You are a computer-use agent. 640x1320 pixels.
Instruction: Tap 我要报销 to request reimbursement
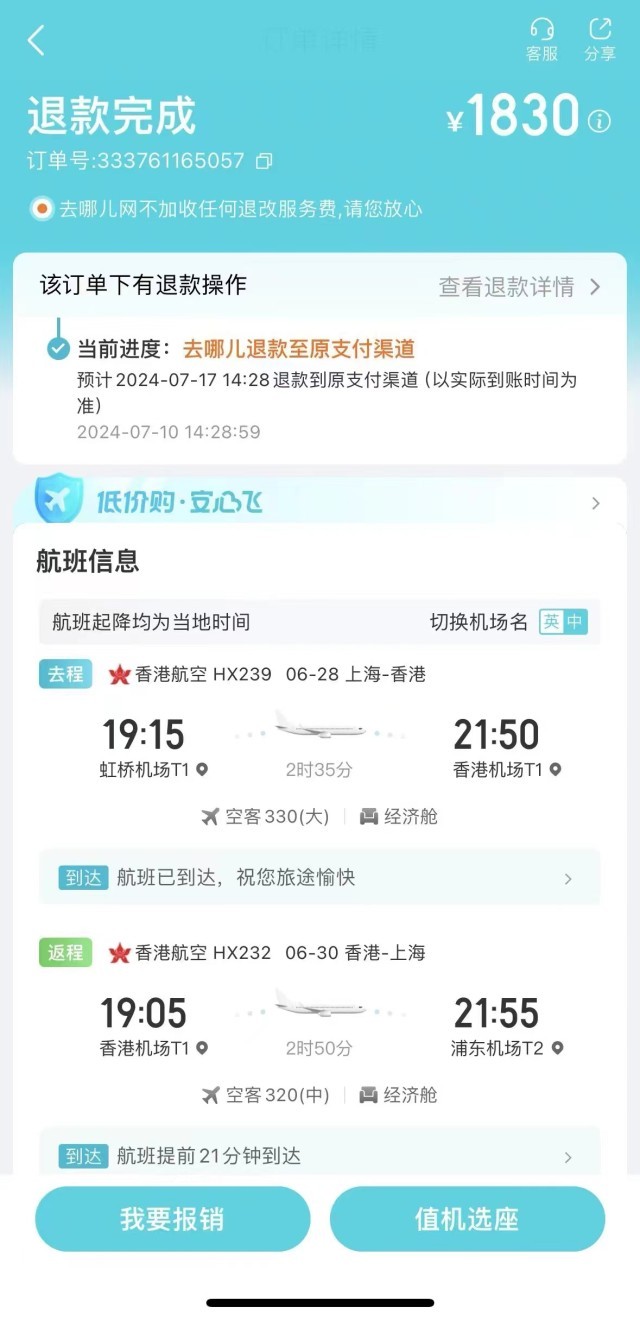172,1219
